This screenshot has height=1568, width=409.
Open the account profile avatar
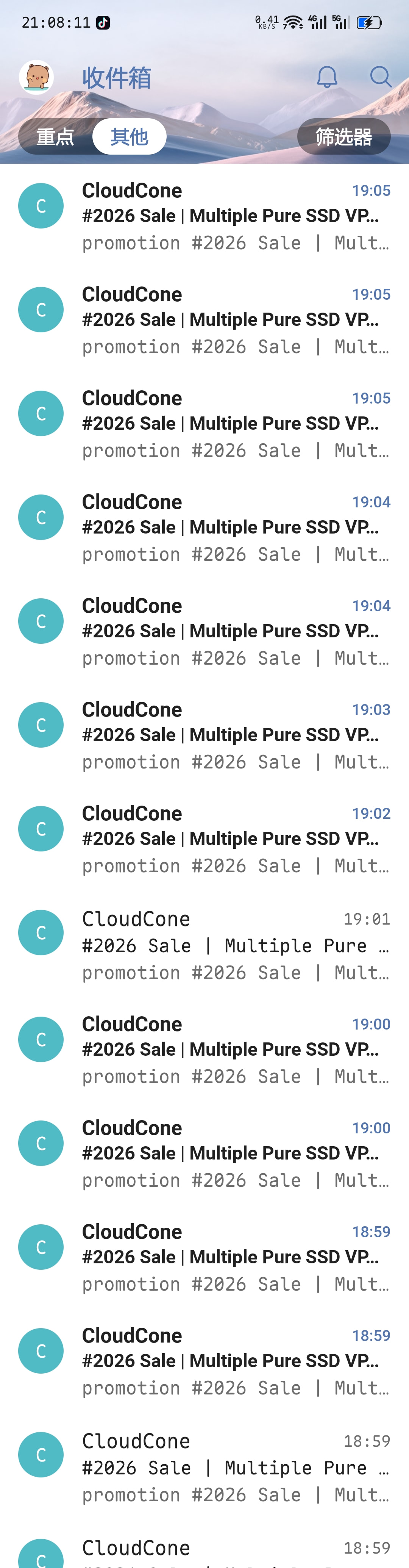coord(36,77)
